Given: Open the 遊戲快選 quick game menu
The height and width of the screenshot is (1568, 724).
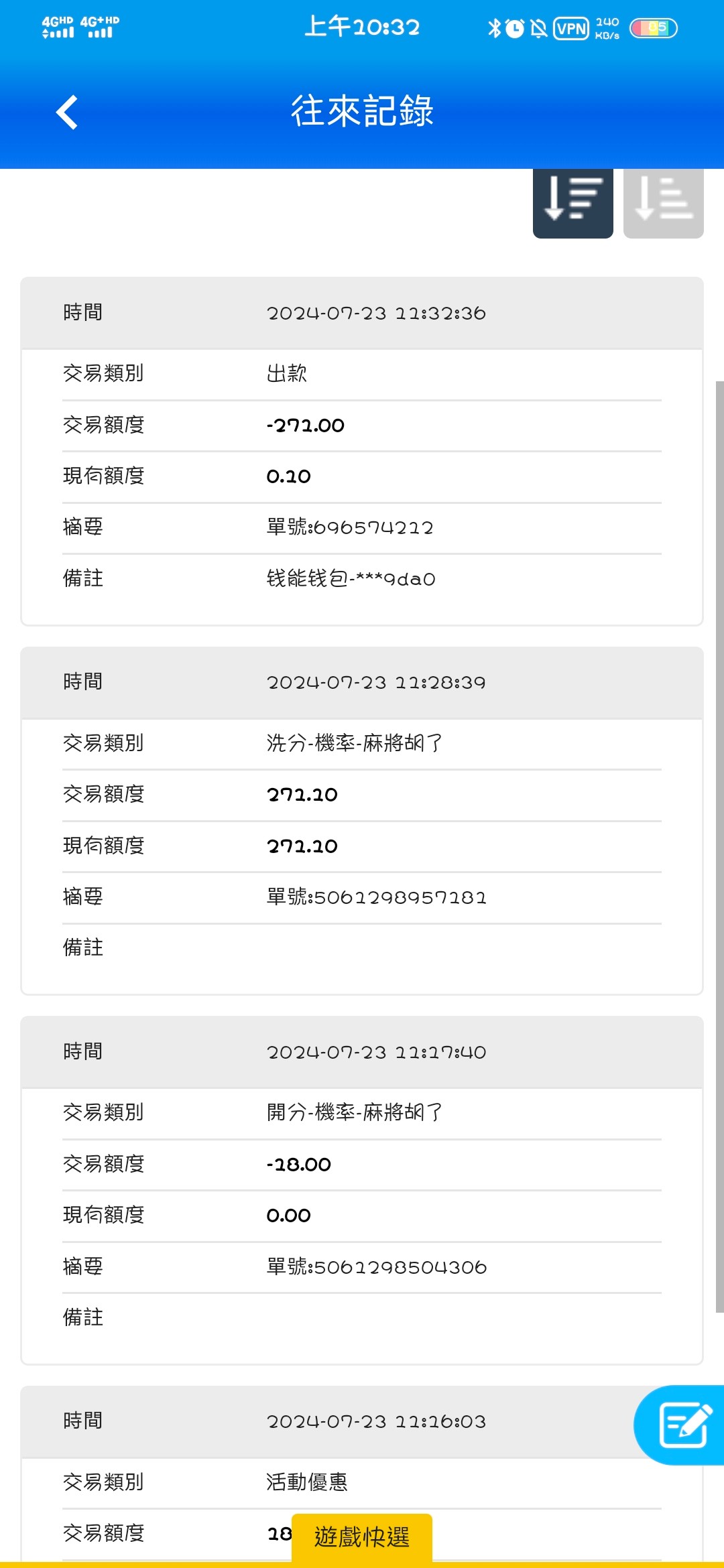Looking at the screenshot, I should pyautogui.click(x=362, y=1537).
